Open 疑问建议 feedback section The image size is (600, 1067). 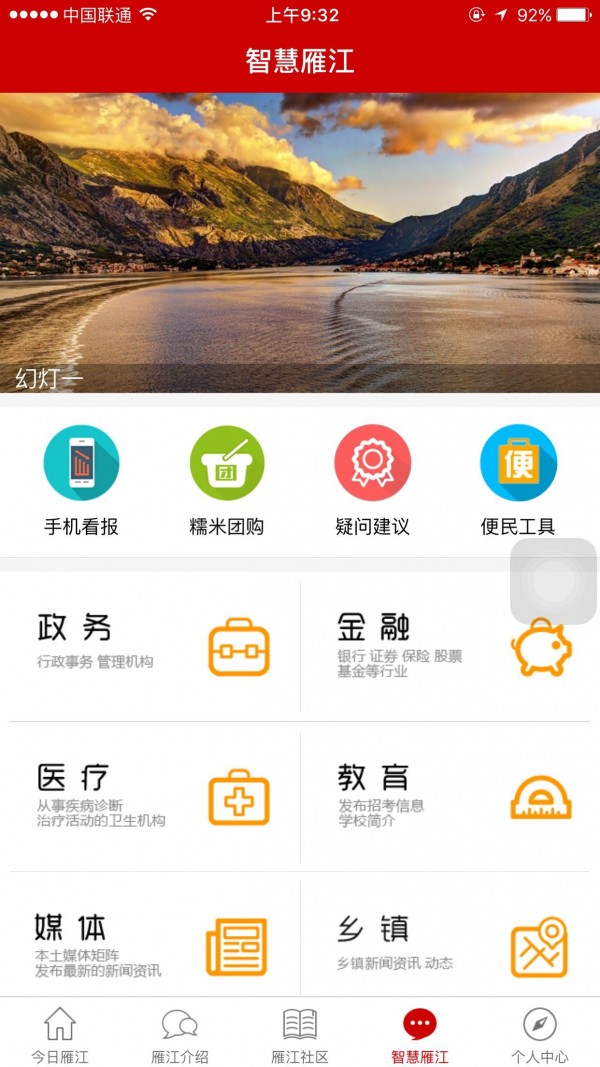[x=372, y=479]
